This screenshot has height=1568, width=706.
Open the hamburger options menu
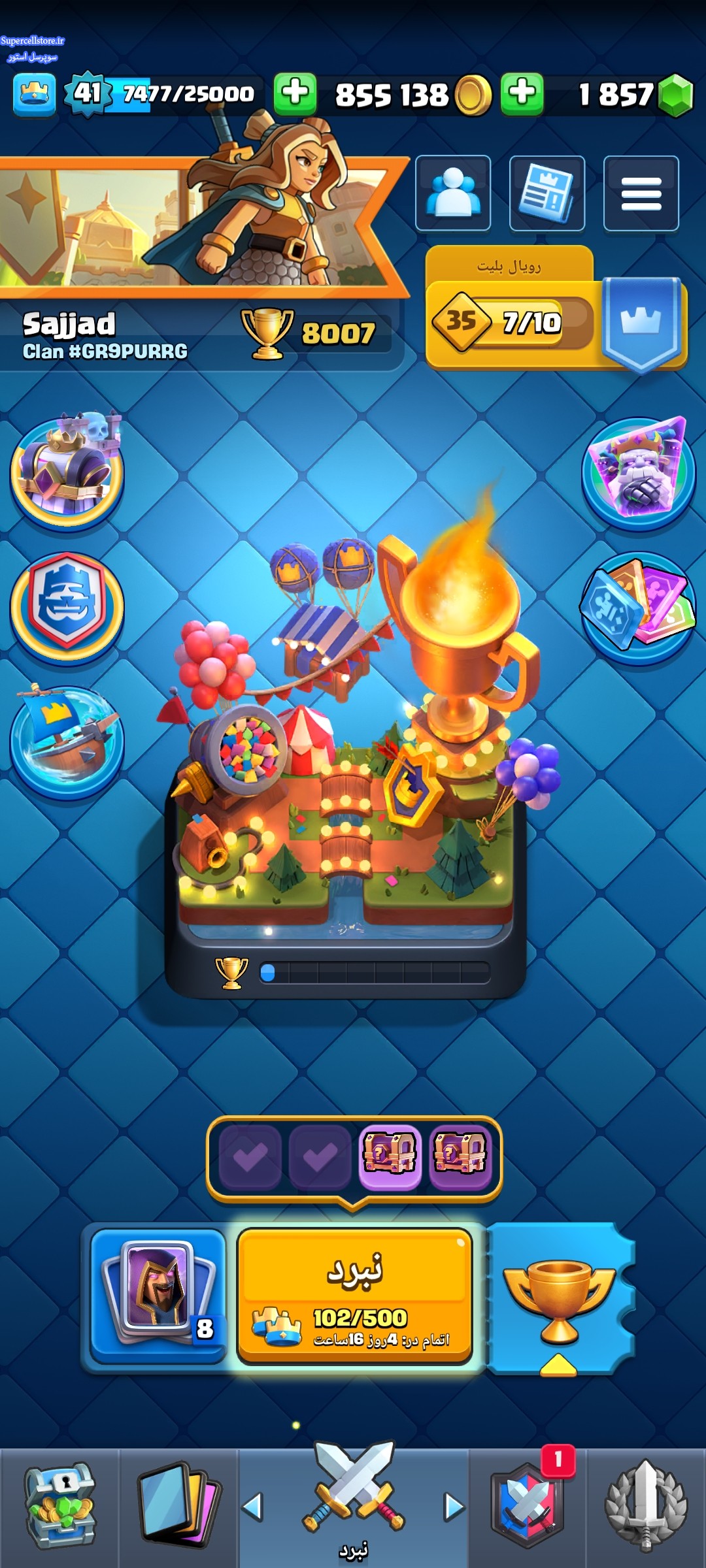(x=641, y=193)
